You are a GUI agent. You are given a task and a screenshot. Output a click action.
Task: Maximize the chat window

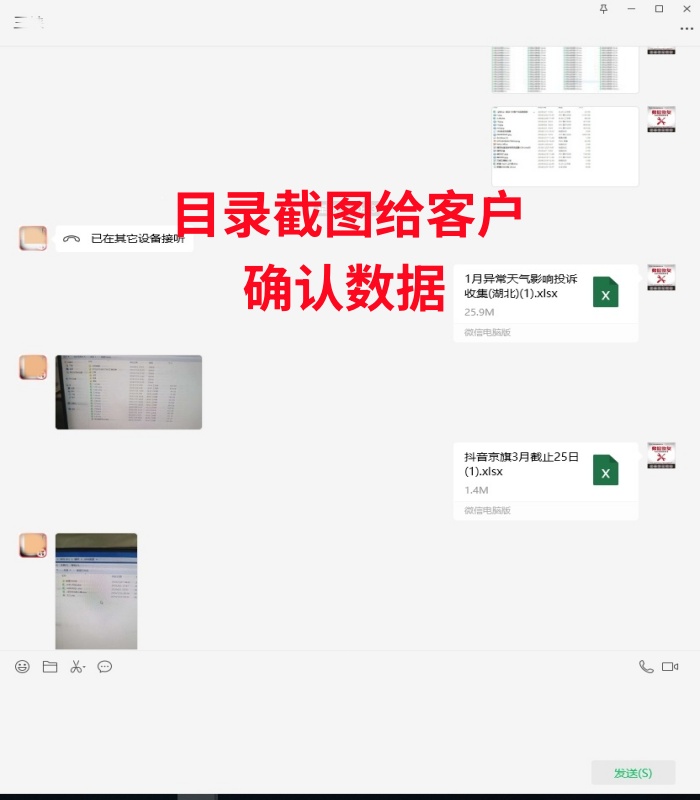[x=659, y=8]
